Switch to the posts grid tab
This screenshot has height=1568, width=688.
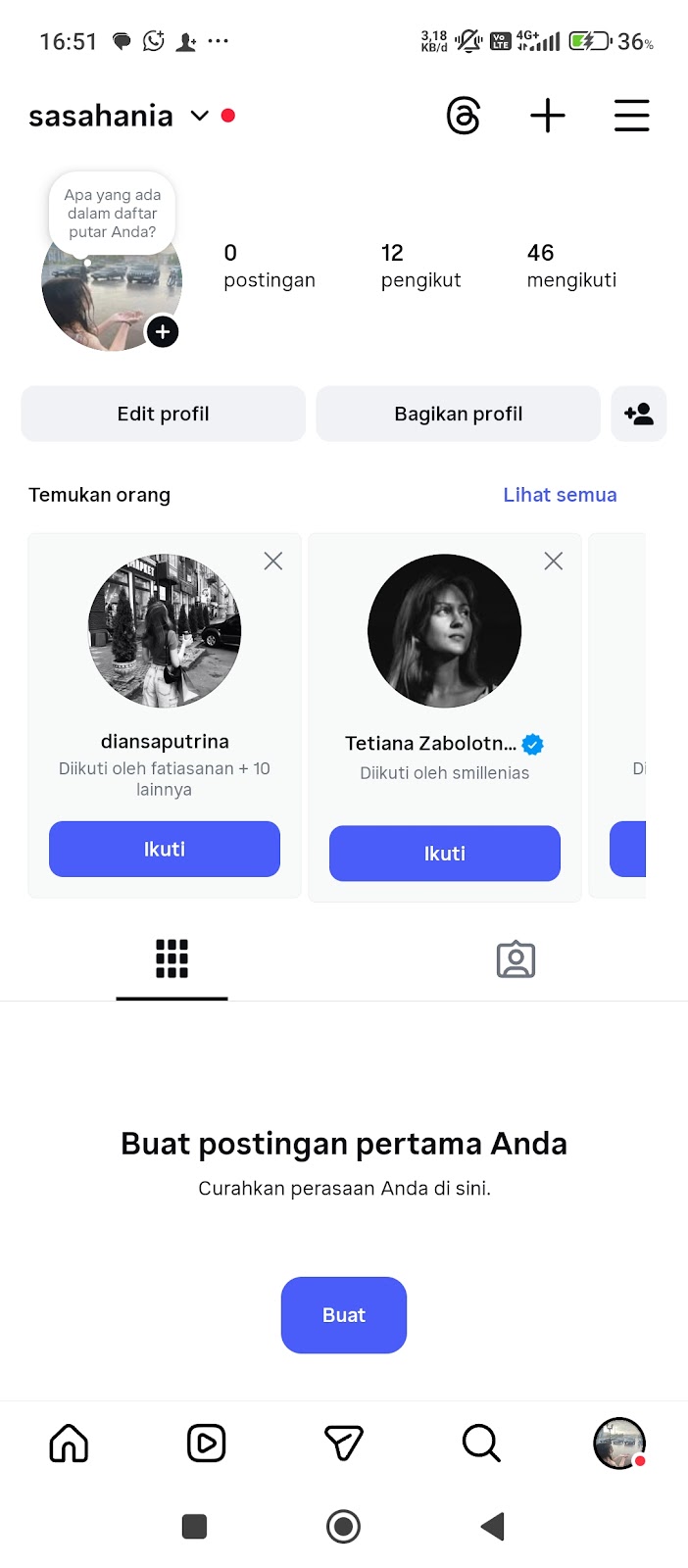pyautogui.click(x=172, y=959)
